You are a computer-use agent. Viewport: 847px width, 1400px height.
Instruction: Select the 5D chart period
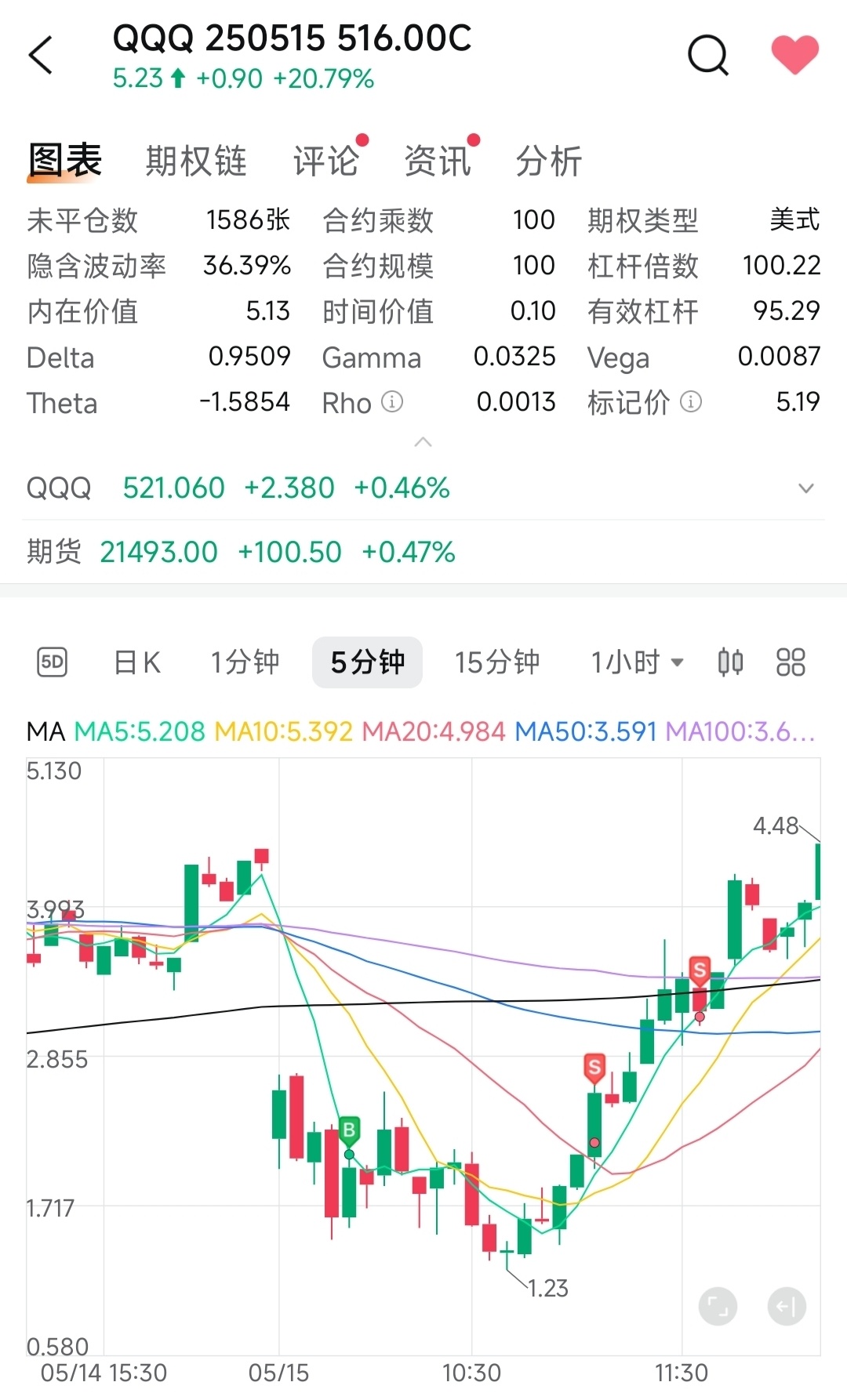[x=53, y=662]
